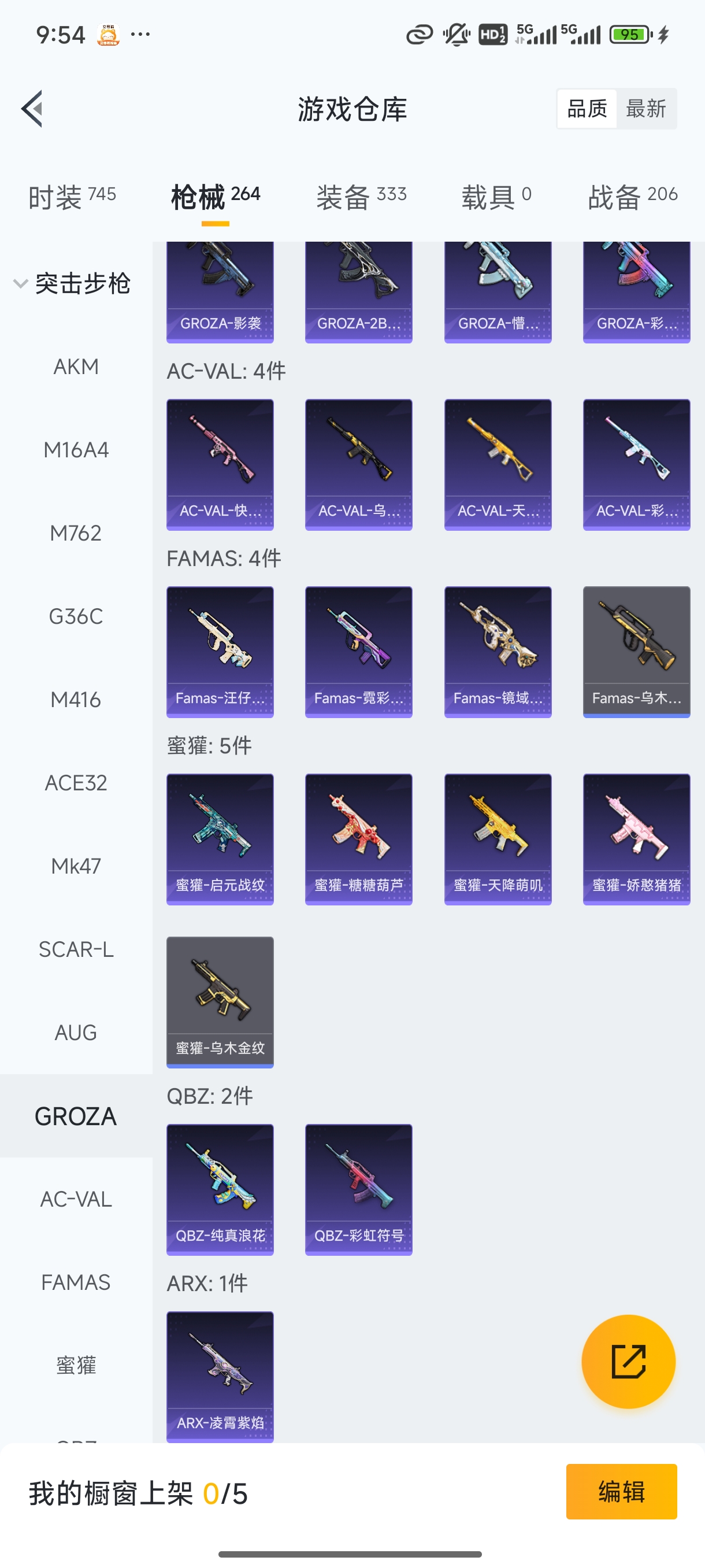Viewport: 705px width, 1568px height.
Task: View the 战备 tab
Action: (632, 197)
